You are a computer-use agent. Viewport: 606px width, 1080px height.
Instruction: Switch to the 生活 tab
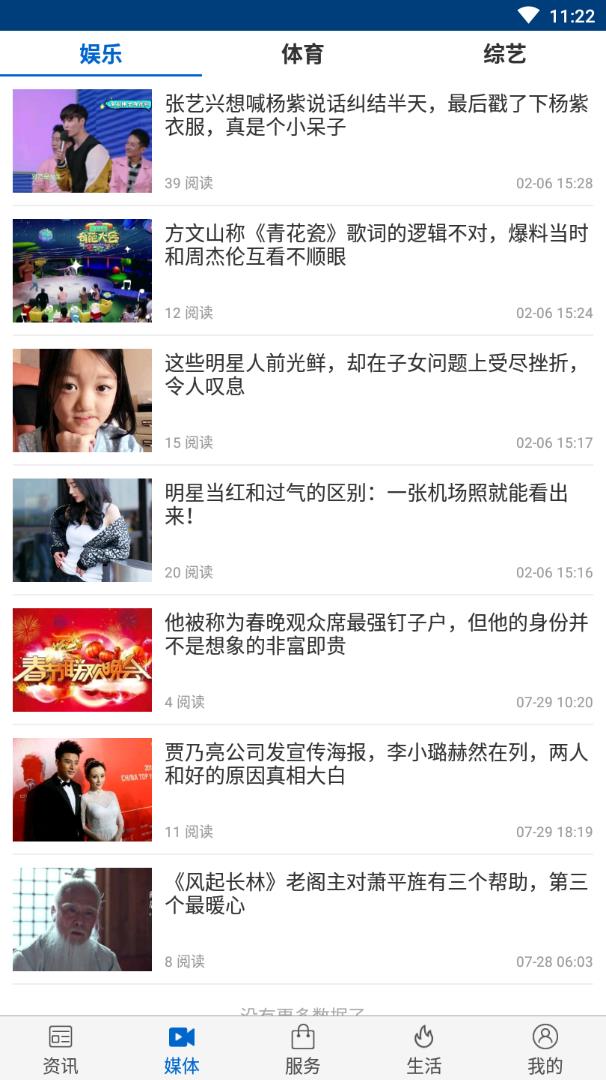(x=424, y=1048)
